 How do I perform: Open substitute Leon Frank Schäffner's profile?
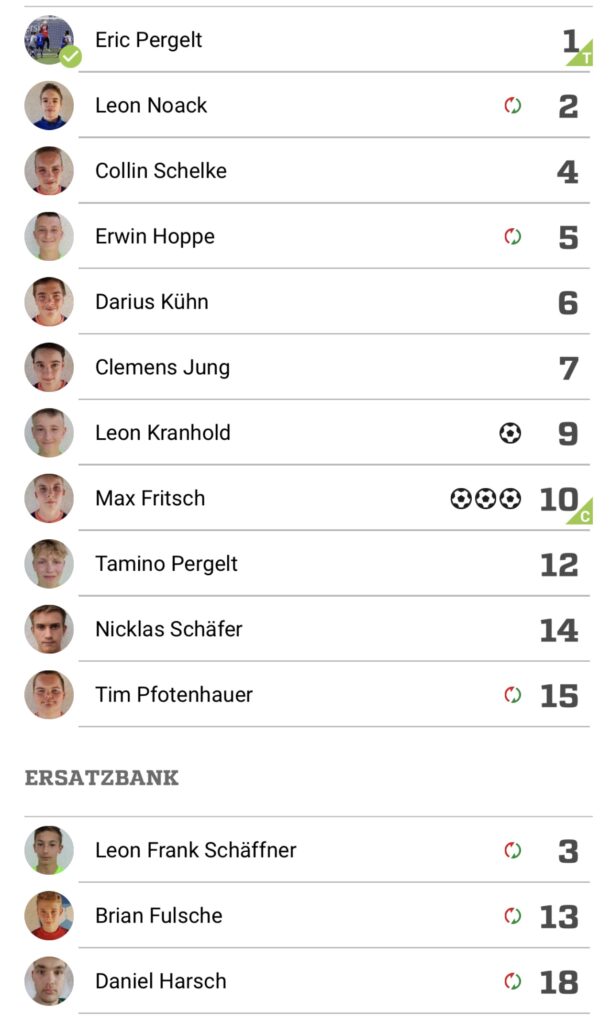pos(195,851)
